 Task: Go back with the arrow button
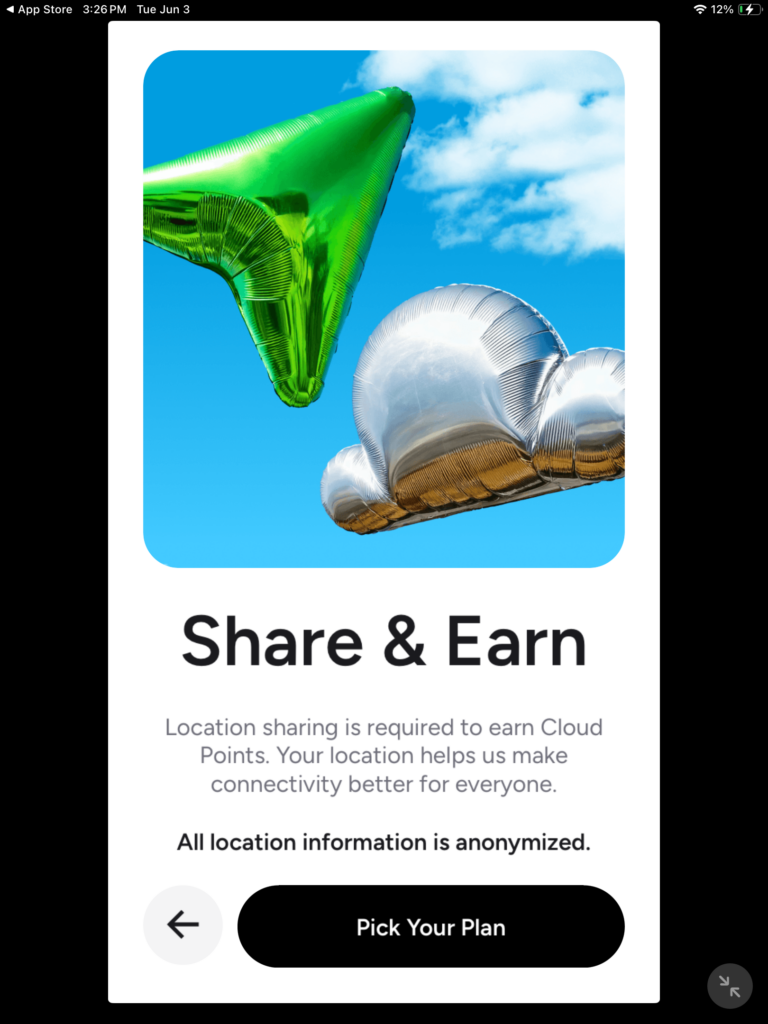[x=183, y=925]
